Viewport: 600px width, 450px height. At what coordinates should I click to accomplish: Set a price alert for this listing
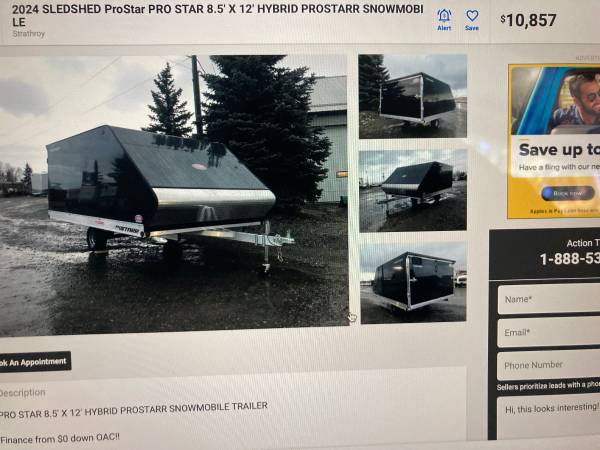coord(444,18)
